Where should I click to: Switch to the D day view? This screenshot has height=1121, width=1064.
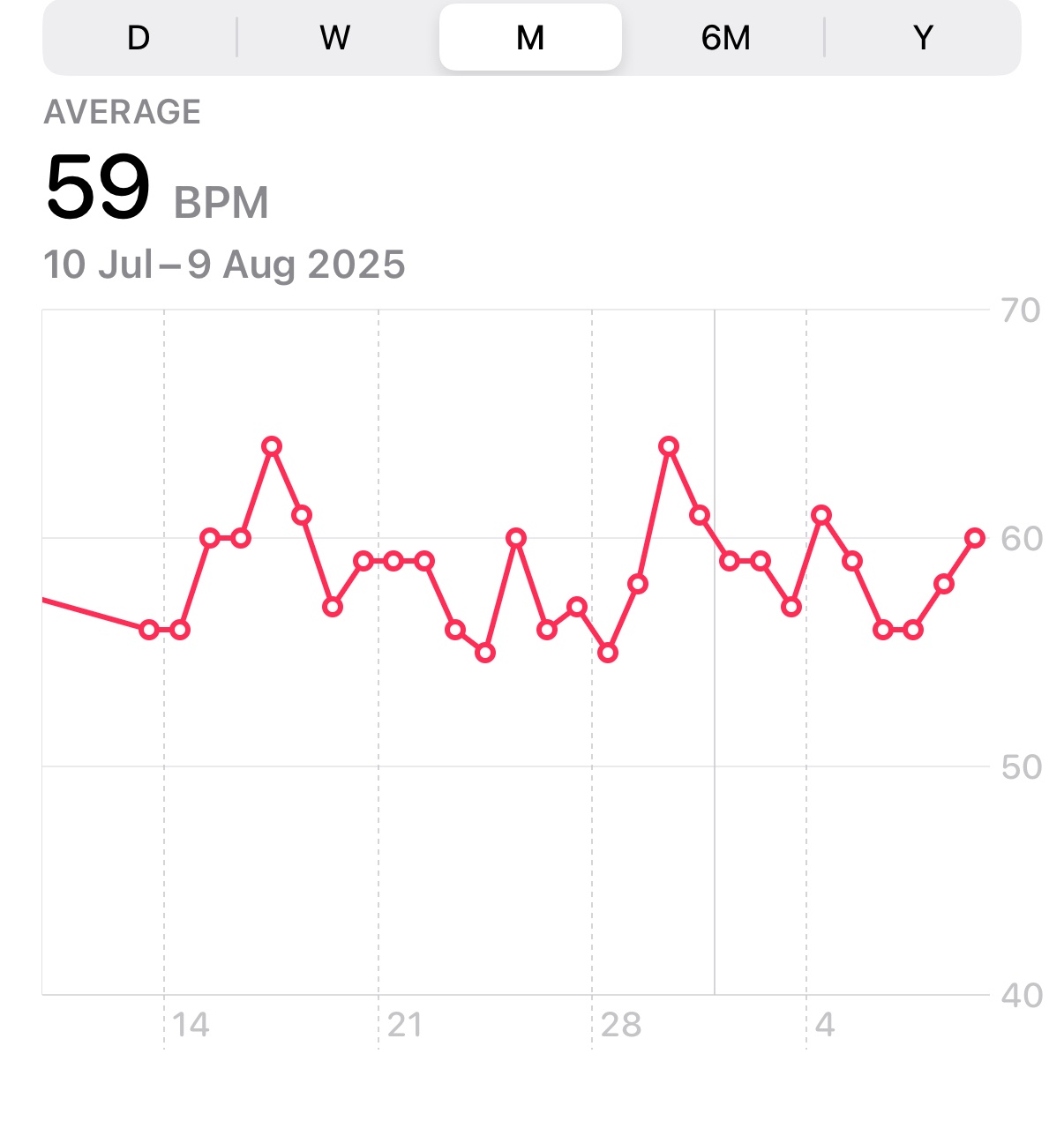click(x=139, y=38)
